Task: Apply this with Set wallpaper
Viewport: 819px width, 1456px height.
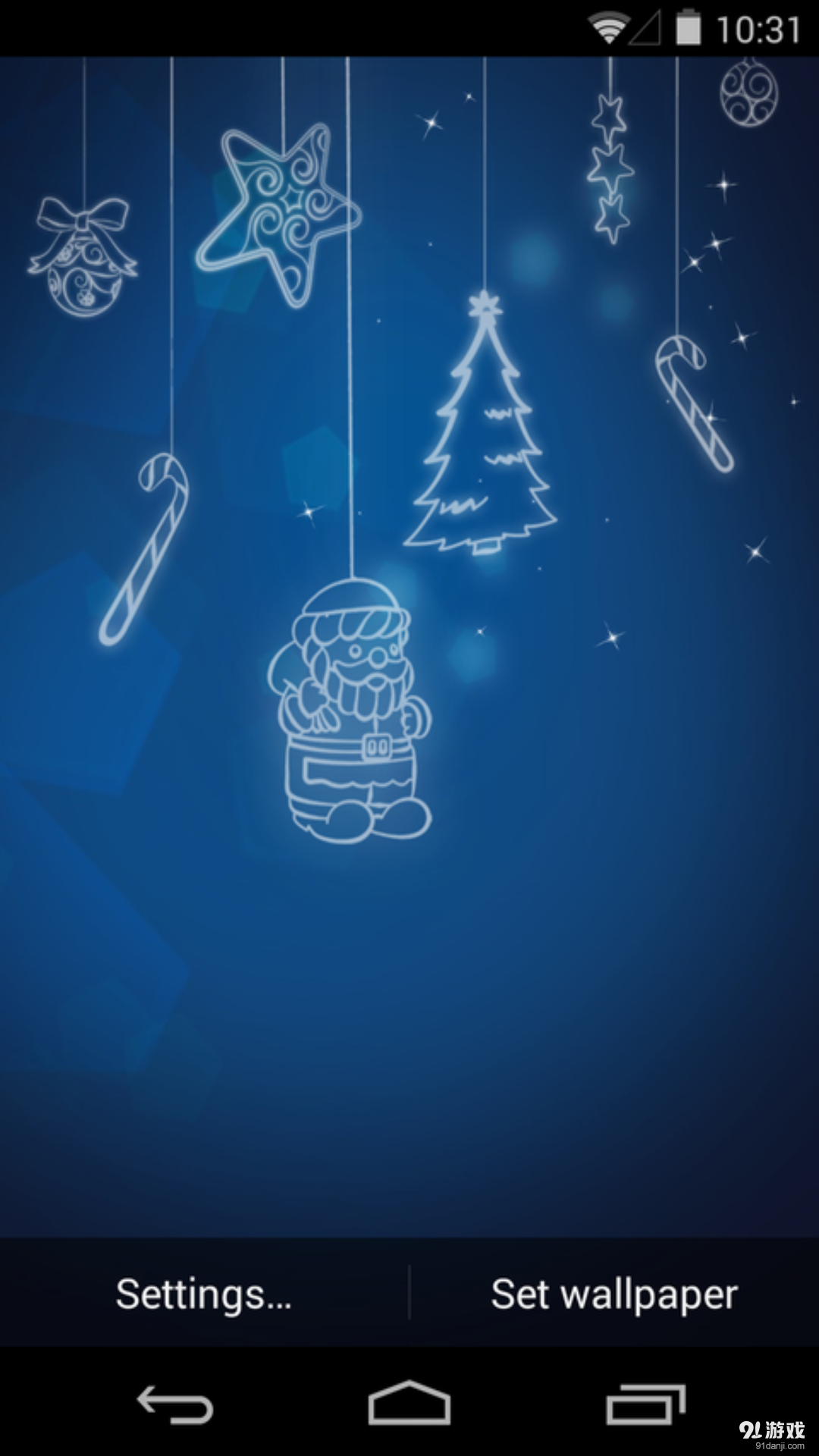Action: (614, 1294)
